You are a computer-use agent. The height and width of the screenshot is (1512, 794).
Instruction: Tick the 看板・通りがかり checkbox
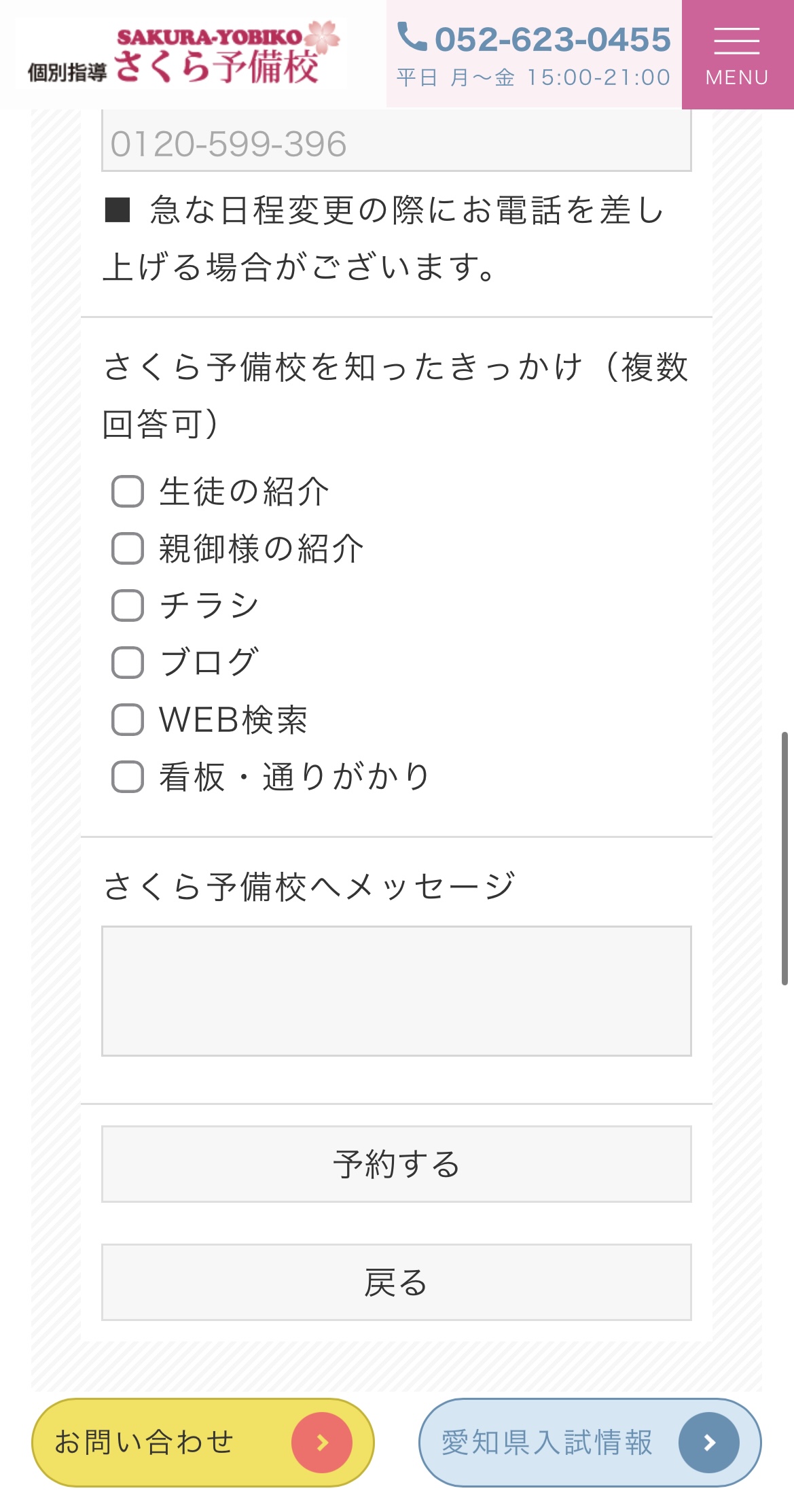(x=128, y=777)
